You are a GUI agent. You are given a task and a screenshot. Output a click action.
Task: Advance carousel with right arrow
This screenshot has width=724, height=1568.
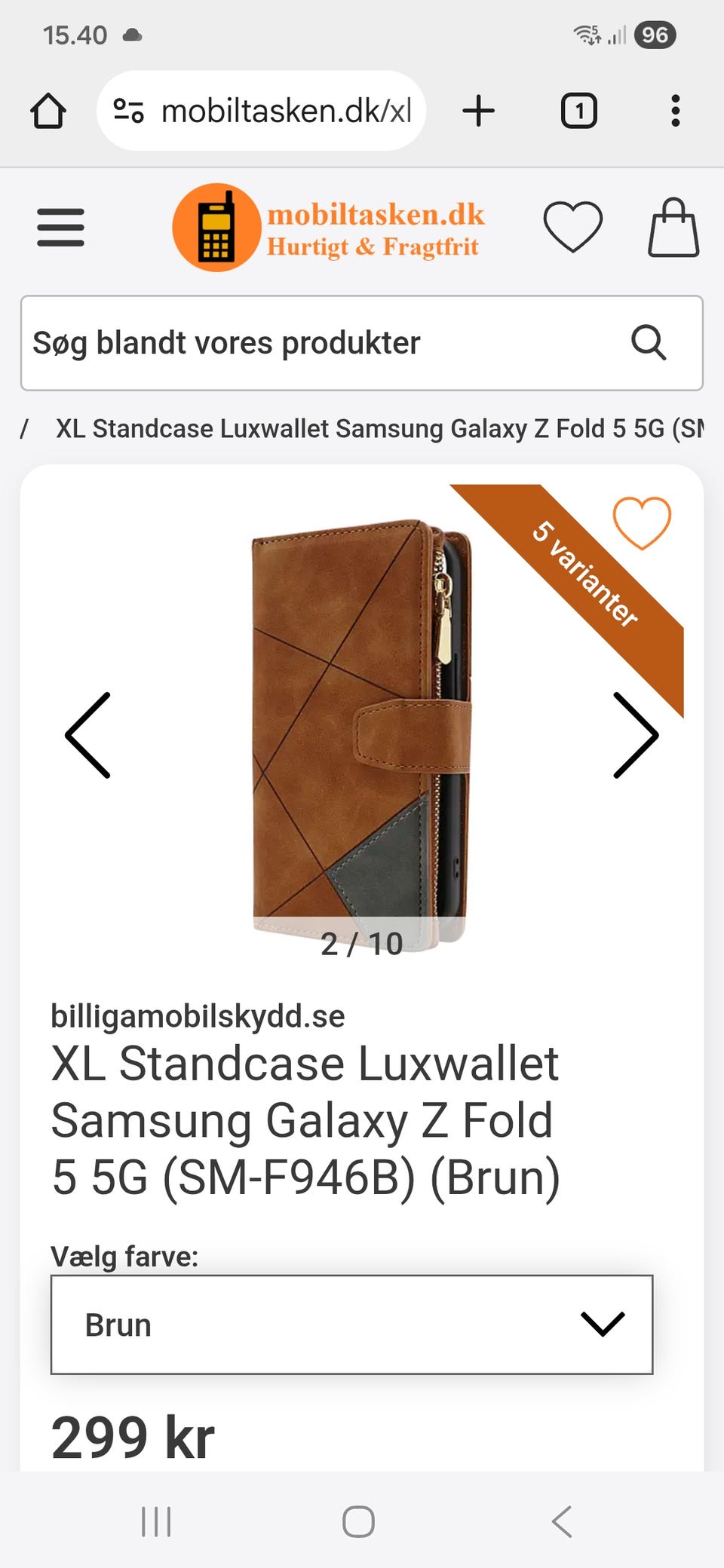632,735
